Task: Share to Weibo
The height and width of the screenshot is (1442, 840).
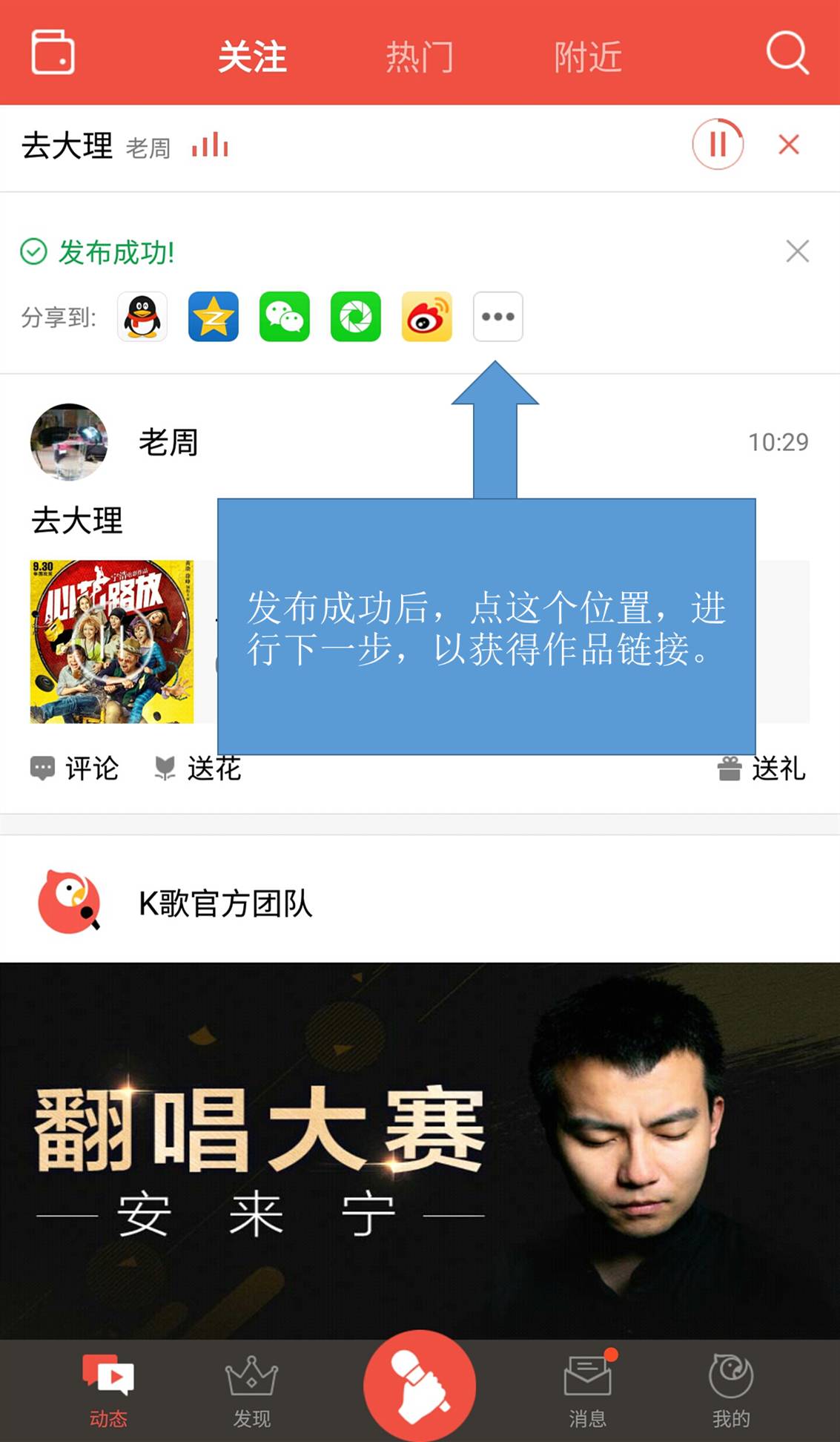Action: point(426,317)
